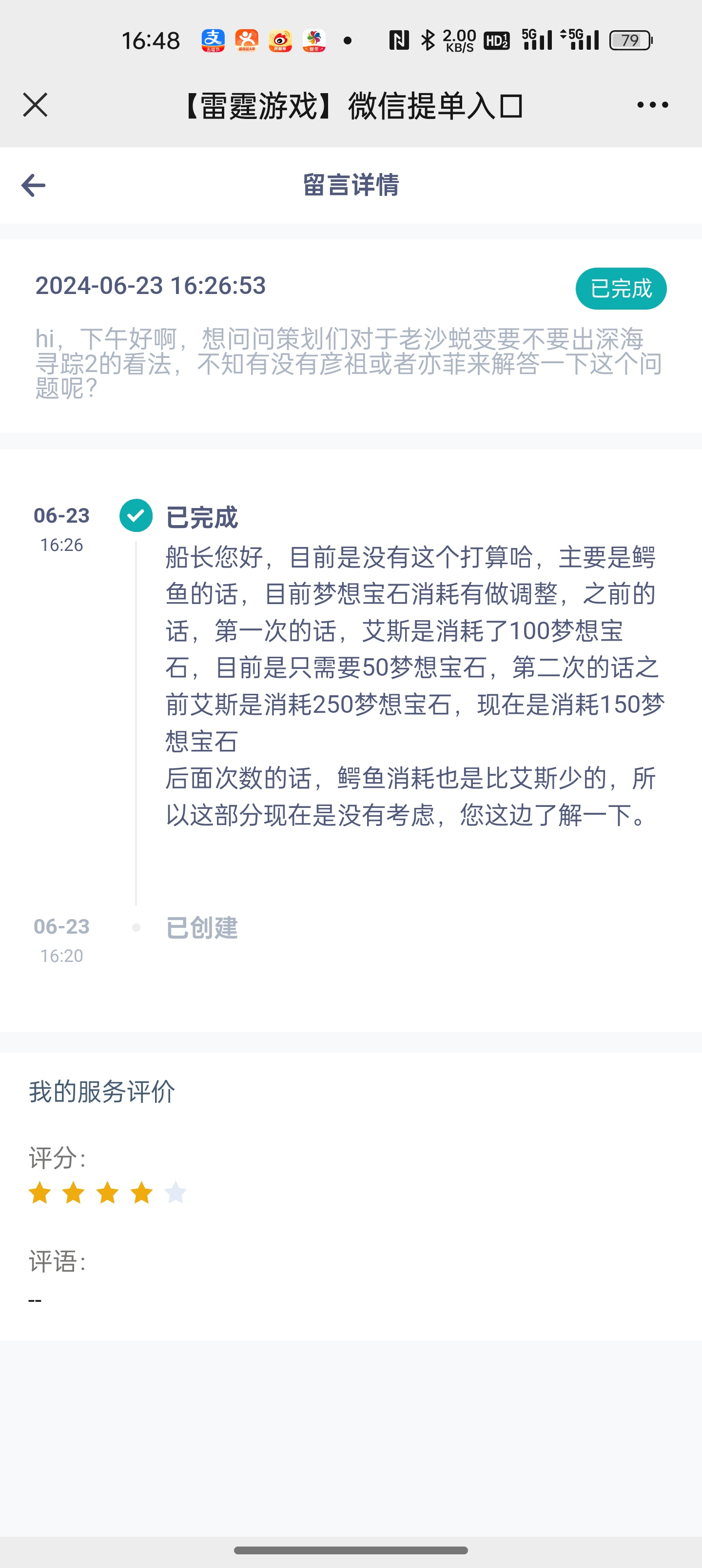Open the three-dot overflow menu
Screen dimensions: 702x1568
pyautogui.click(x=652, y=105)
